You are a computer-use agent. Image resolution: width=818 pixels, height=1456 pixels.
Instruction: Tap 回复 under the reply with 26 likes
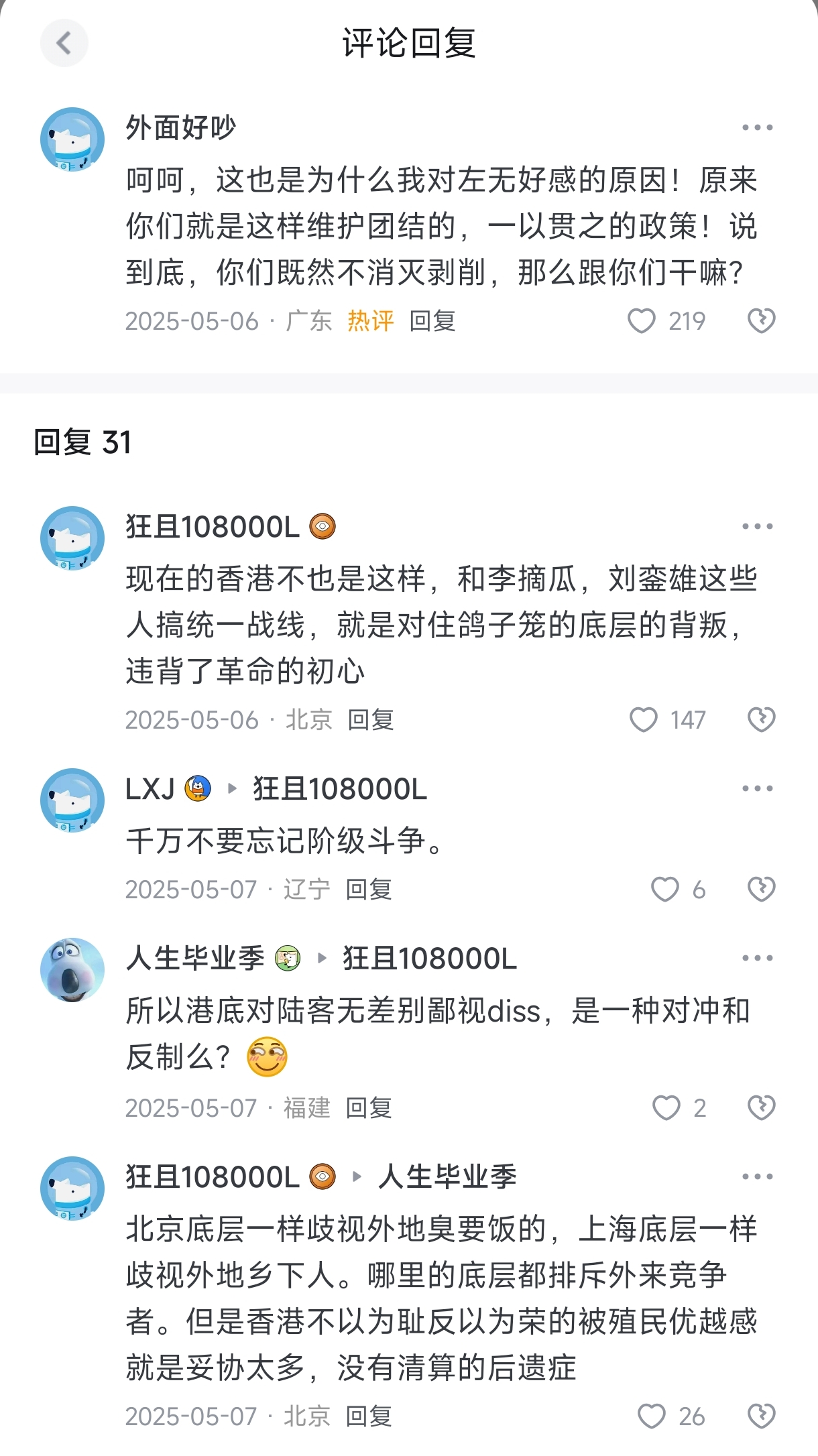[369, 1416]
